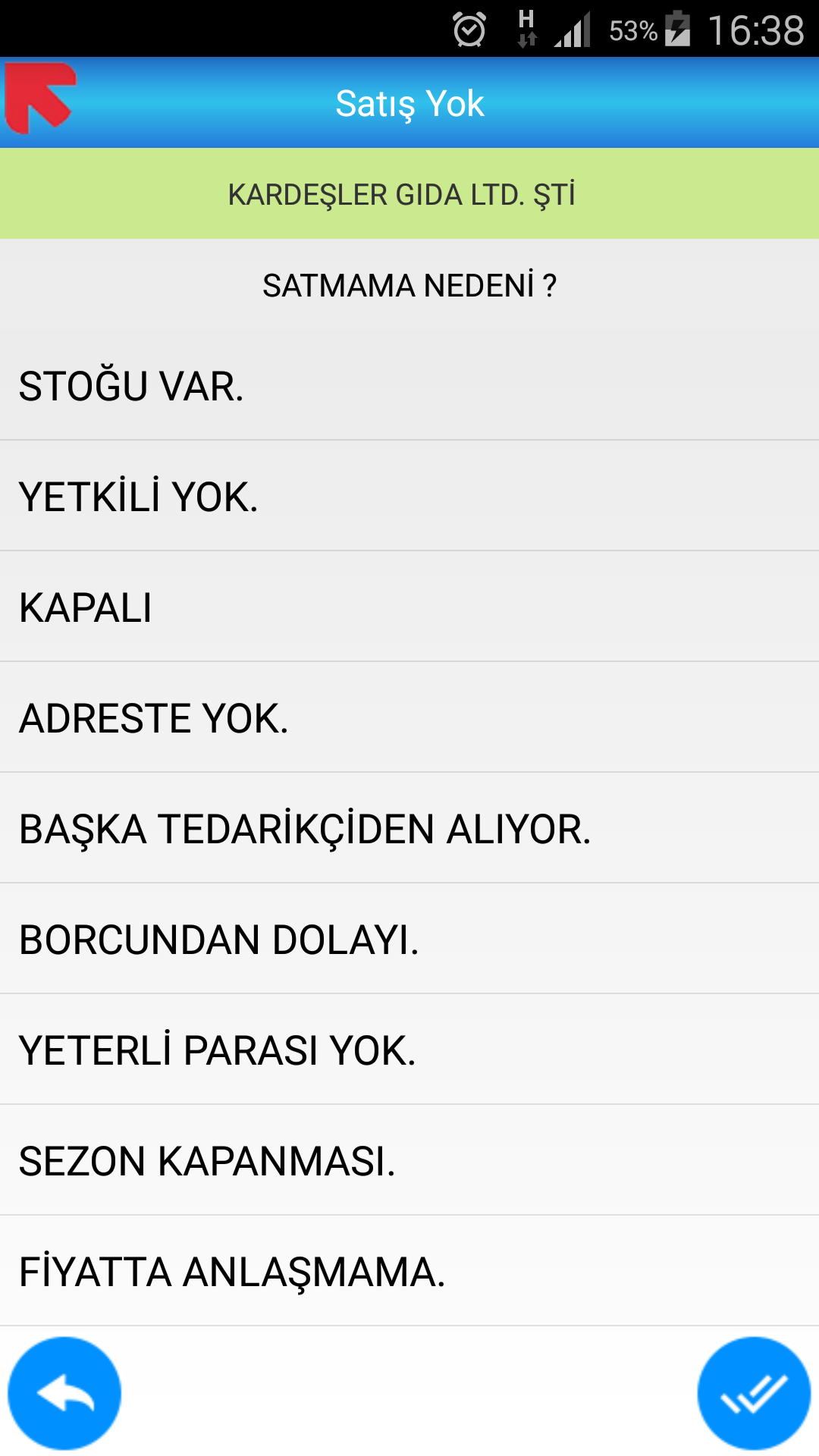
Task: Pick the SEZON KAPANMASI. reason
Action: coord(409,1160)
